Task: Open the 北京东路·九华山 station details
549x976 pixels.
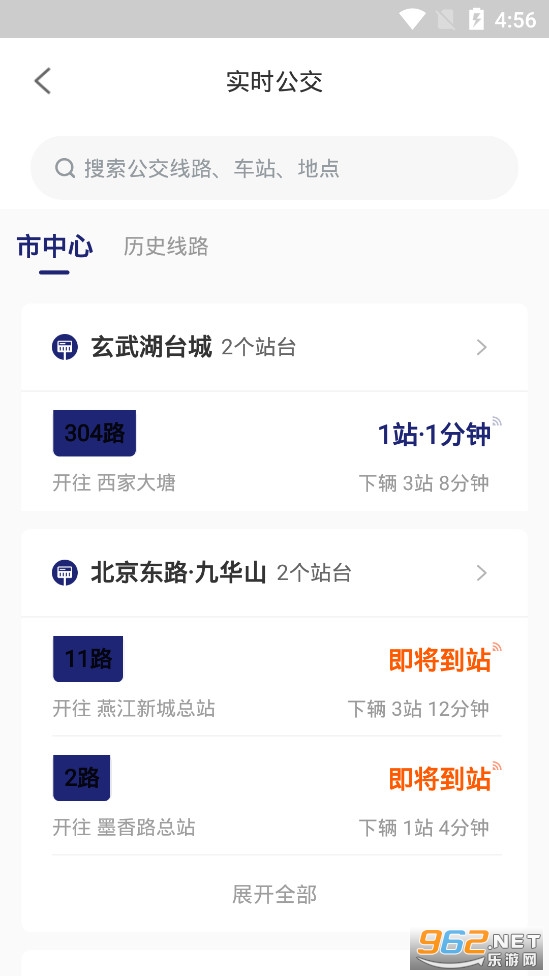Action: pyautogui.click(x=274, y=573)
